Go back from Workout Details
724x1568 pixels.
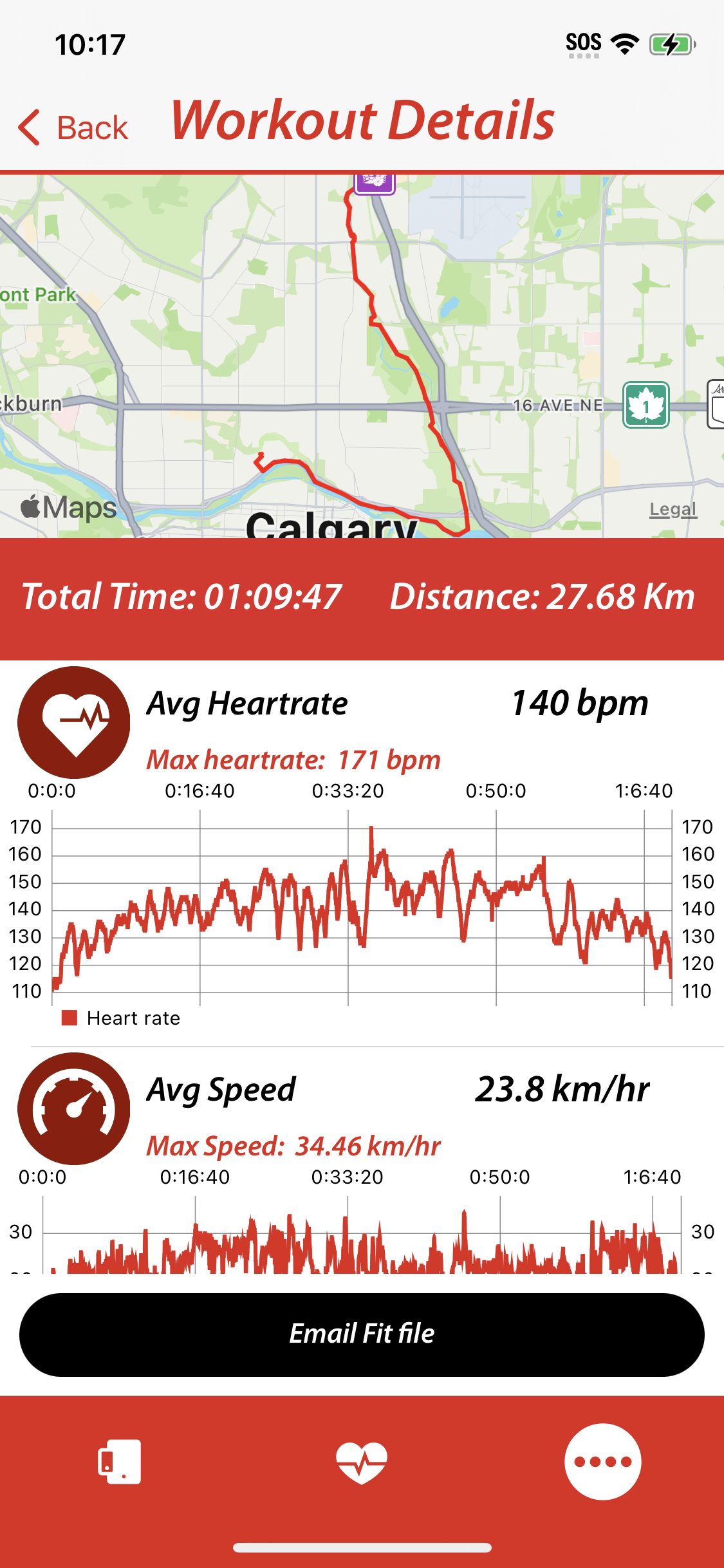[73, 127]
